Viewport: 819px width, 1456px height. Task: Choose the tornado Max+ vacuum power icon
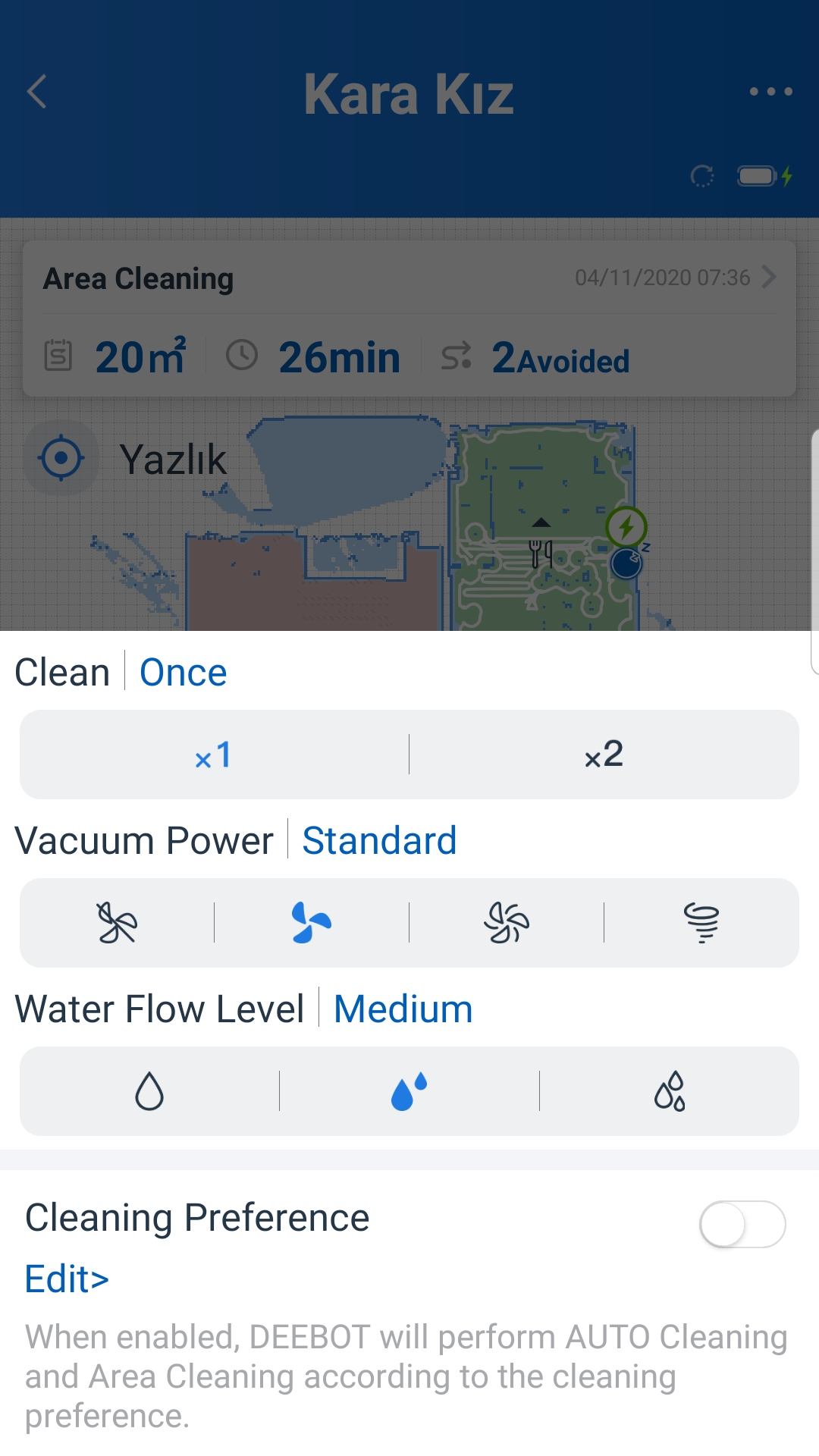click(x=701, y=923)
